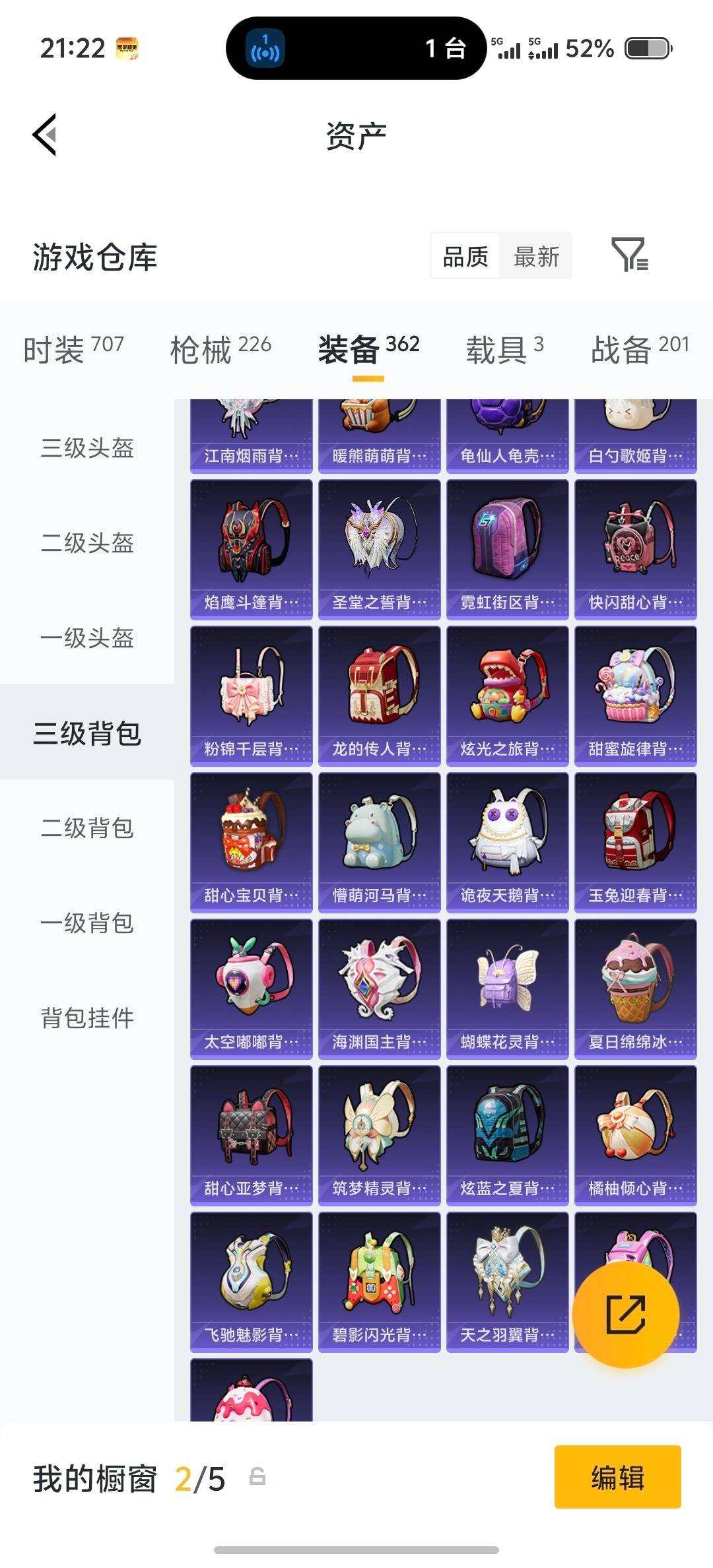The height and width of the screenshot is (1568, 713).
Task: Tap the back arrow to leave 资产 page
Action: click(x=45, y=134)
